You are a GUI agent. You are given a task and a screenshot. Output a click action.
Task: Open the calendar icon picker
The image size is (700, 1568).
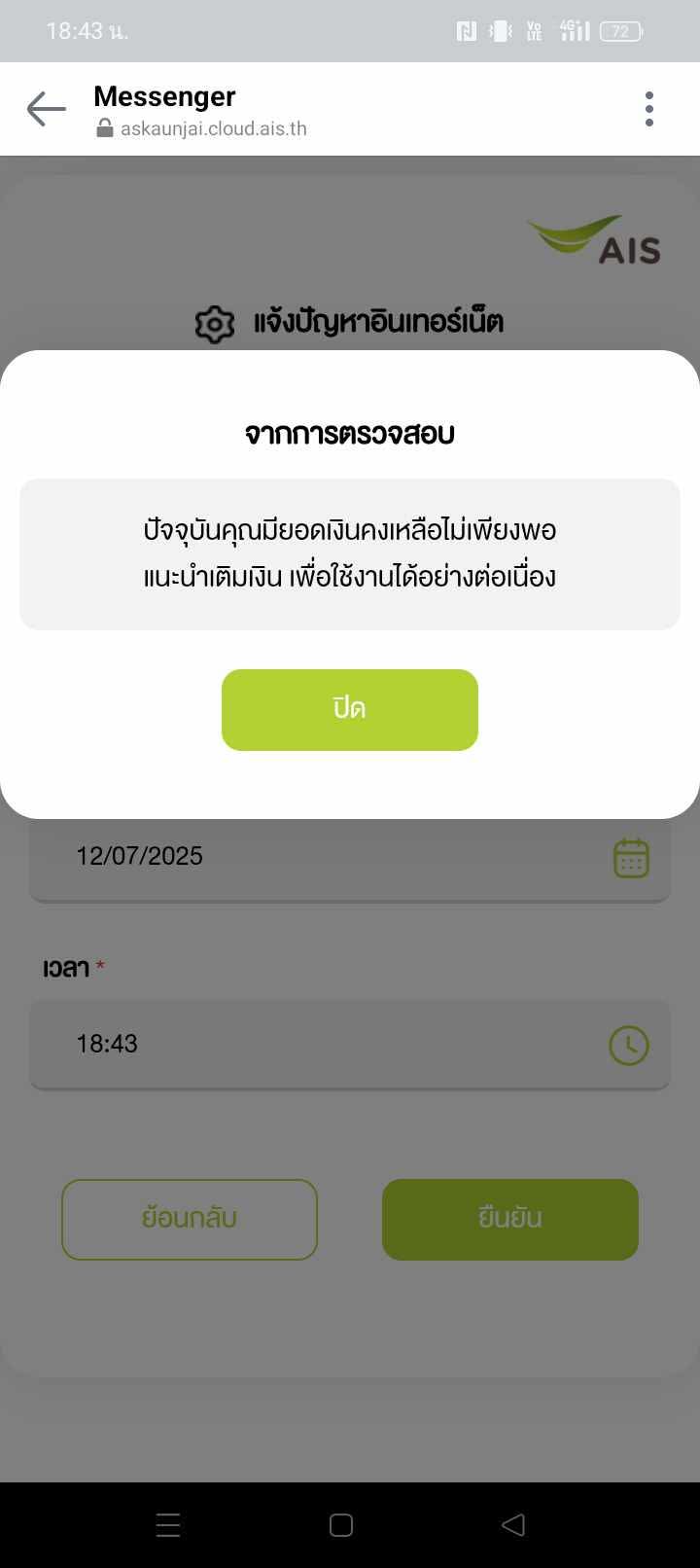click(631, 858)
